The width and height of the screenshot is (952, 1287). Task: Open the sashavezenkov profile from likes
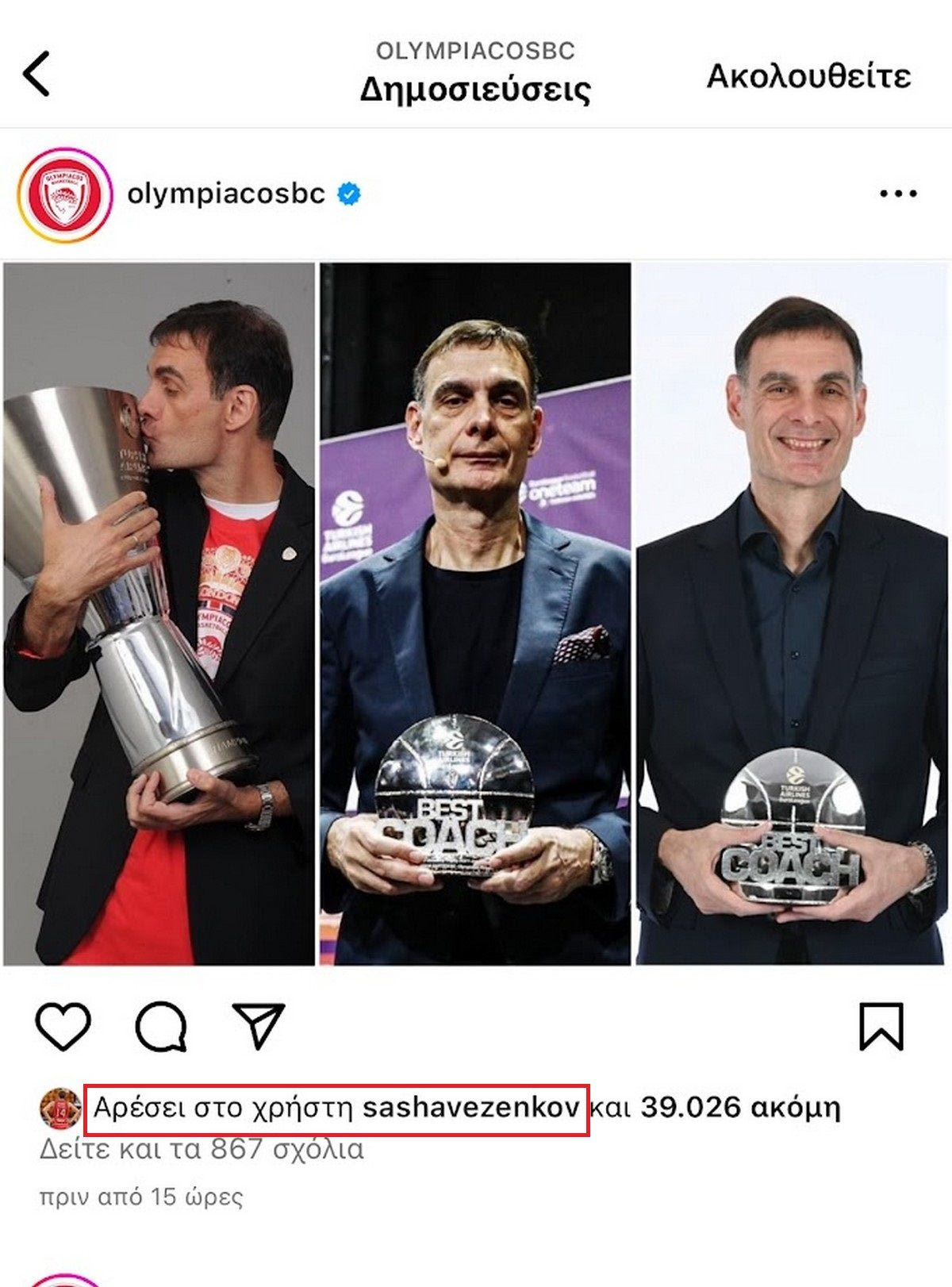(x=470, y=1108)
